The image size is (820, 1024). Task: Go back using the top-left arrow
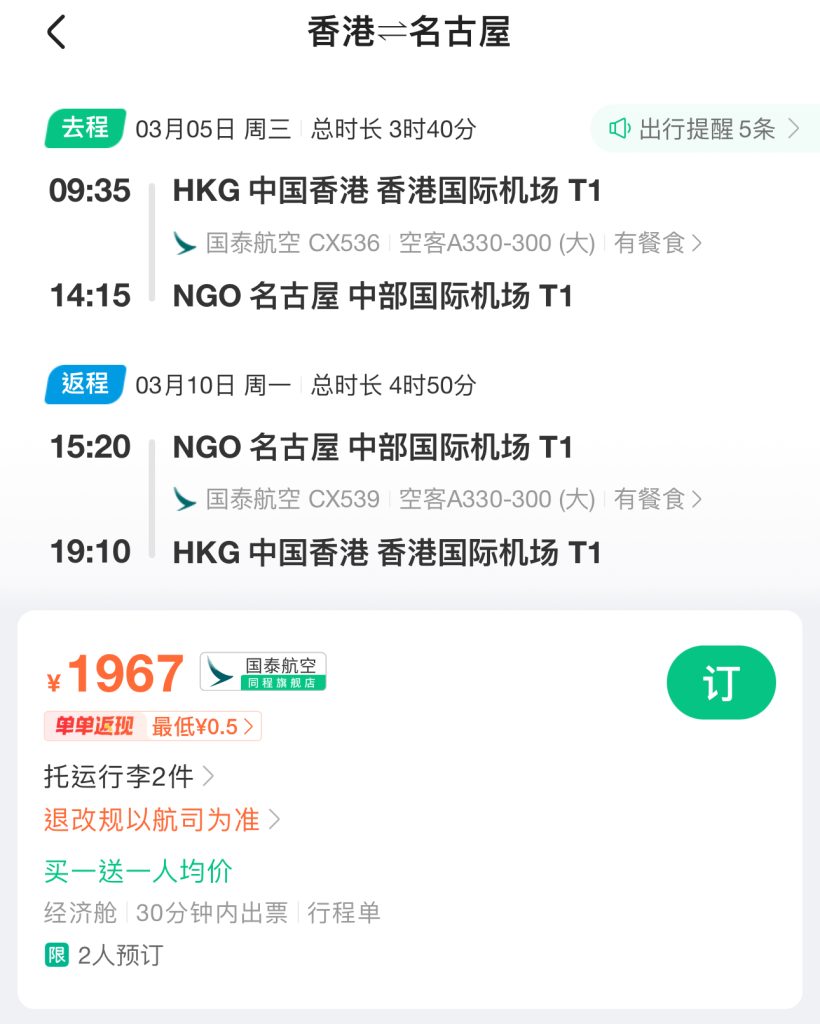click(x=57, y=32)
